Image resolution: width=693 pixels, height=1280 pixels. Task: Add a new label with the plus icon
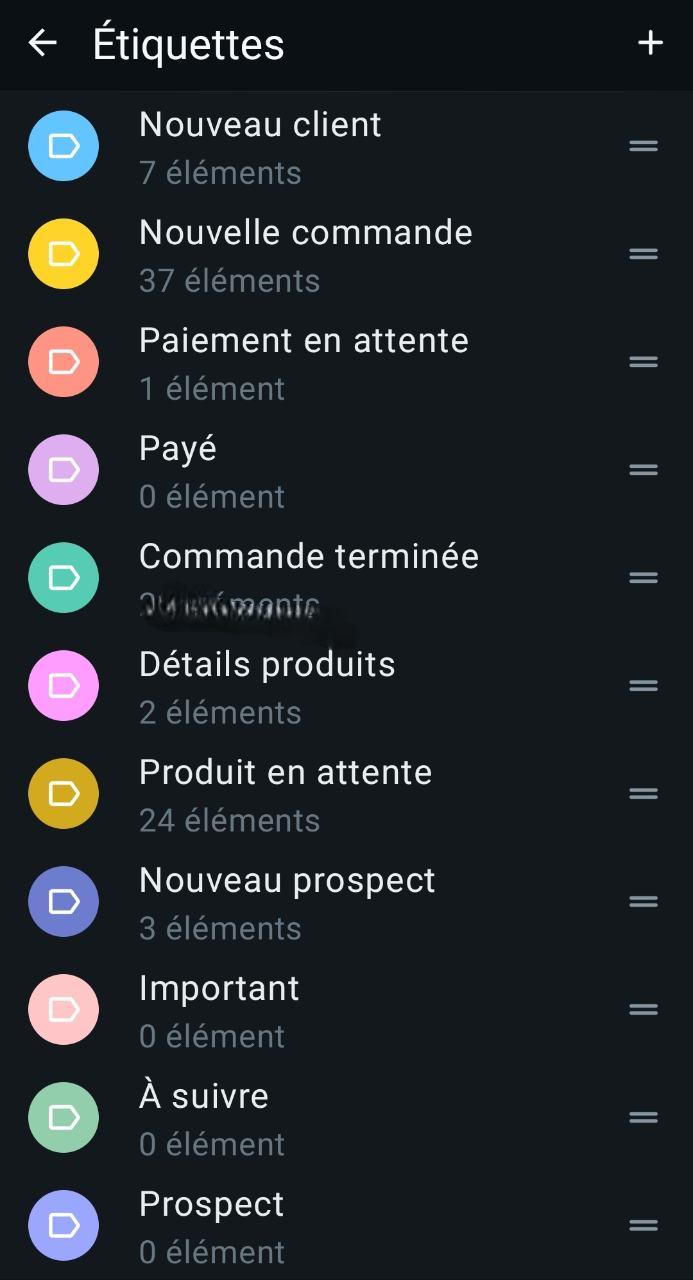[x=650, y=43]
